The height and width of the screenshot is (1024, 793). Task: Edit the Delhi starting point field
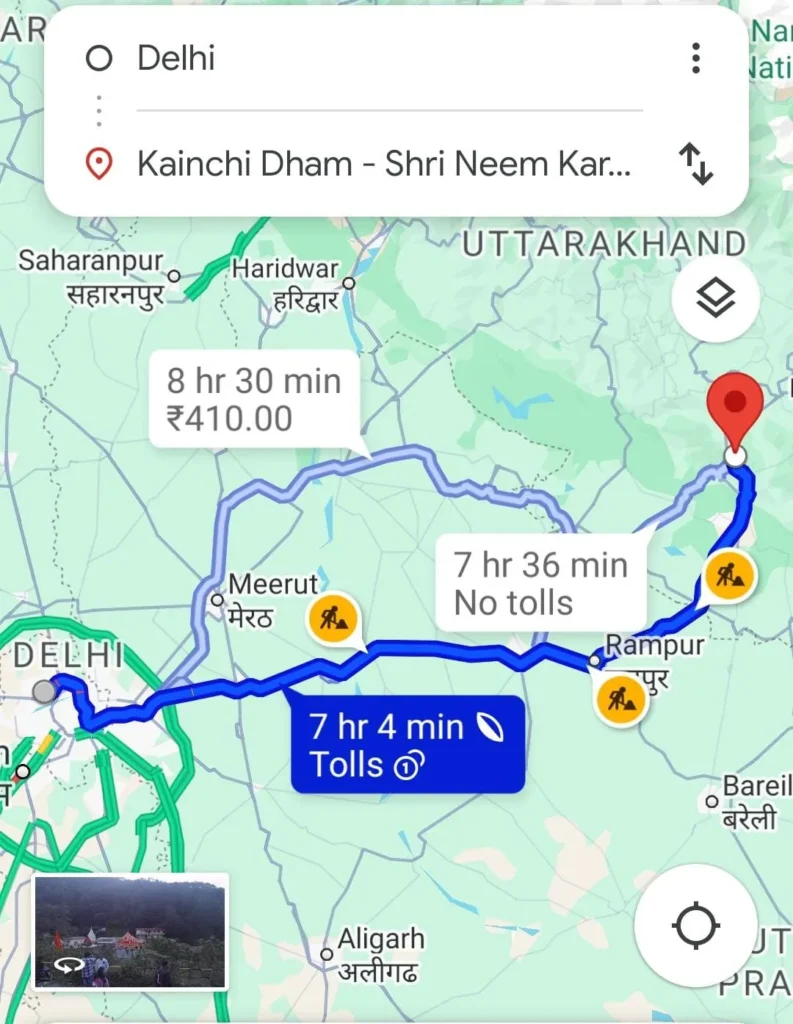[380, 58]
